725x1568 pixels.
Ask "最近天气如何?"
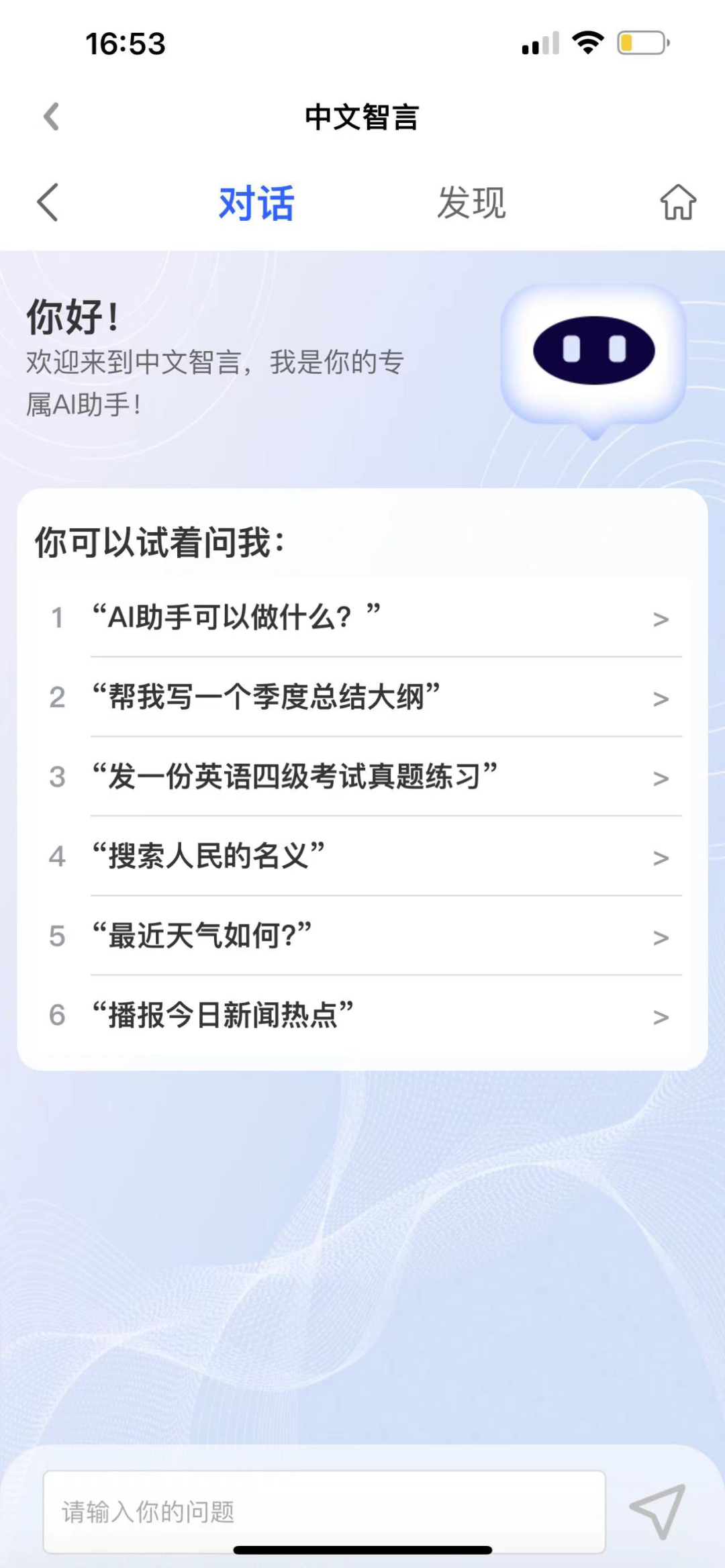click(x=362, y=936)
